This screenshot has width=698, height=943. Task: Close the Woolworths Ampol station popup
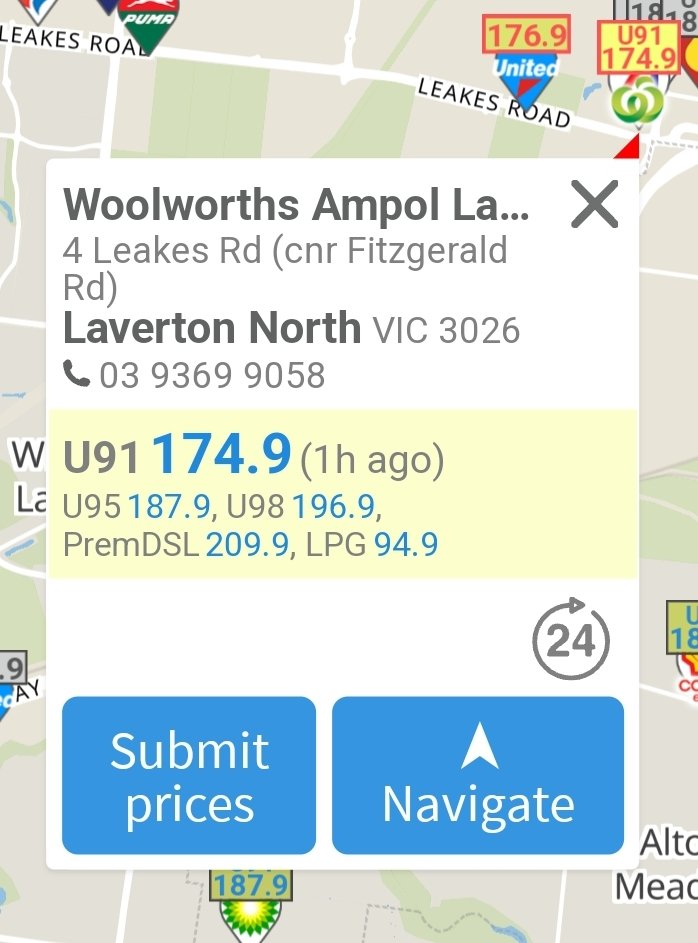pyautogui.click(x=594, y=205)
